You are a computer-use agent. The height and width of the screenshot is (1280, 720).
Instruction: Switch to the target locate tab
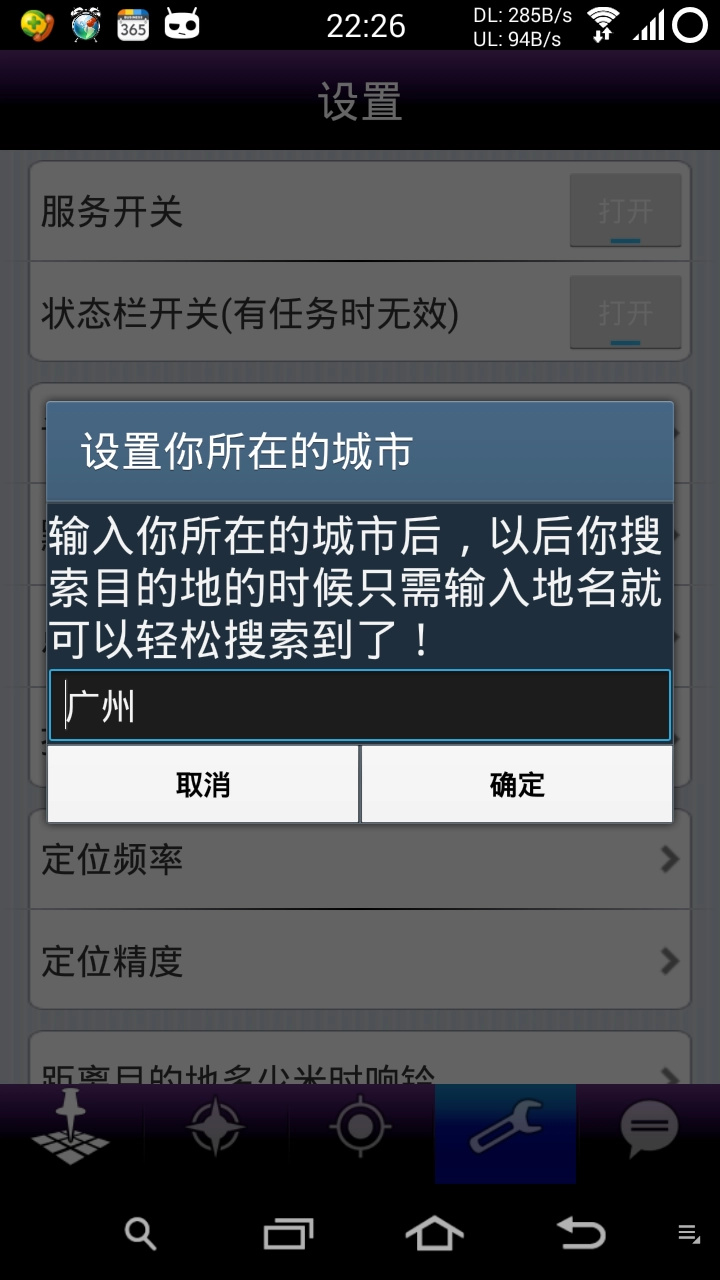tap(360, 1128)
